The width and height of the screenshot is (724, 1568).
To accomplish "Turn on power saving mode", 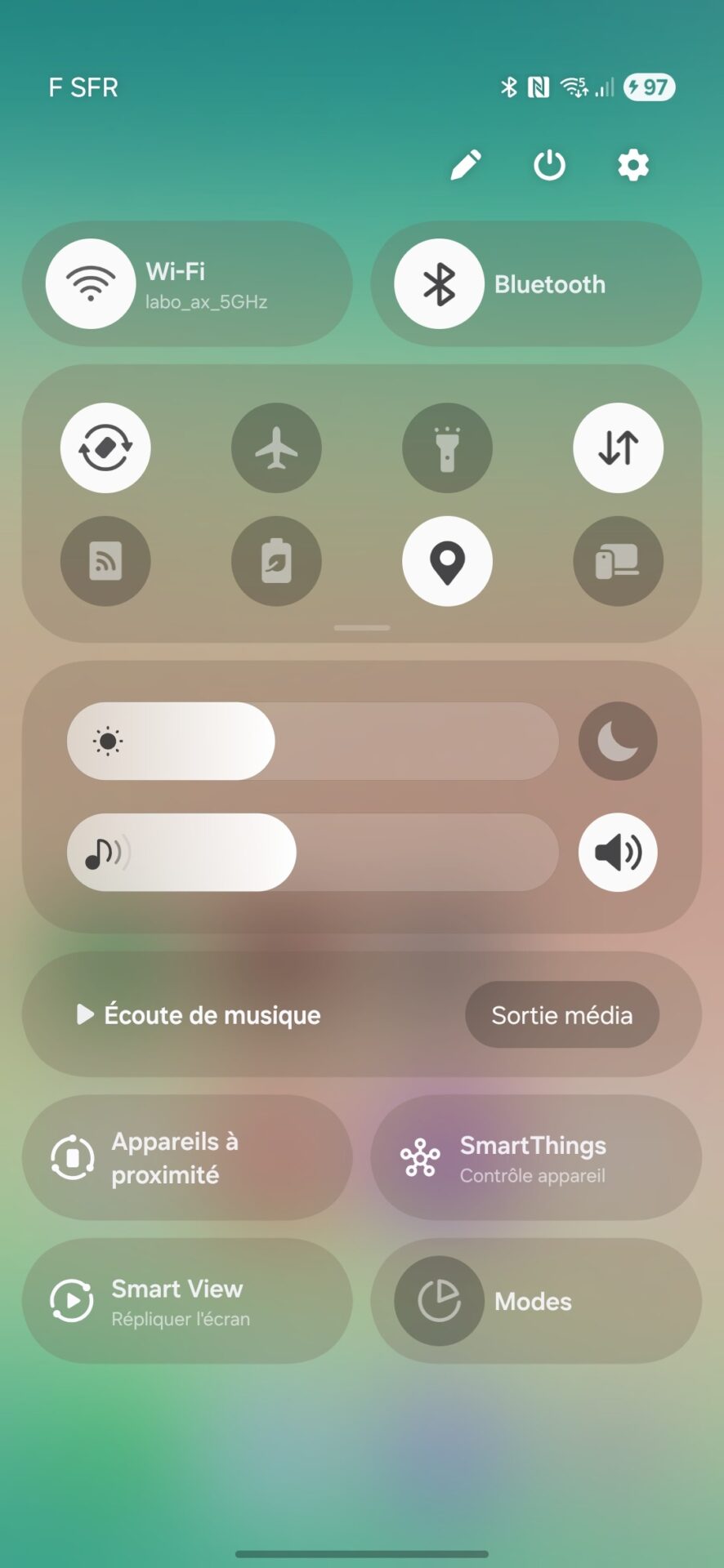I will coord(276,561).
